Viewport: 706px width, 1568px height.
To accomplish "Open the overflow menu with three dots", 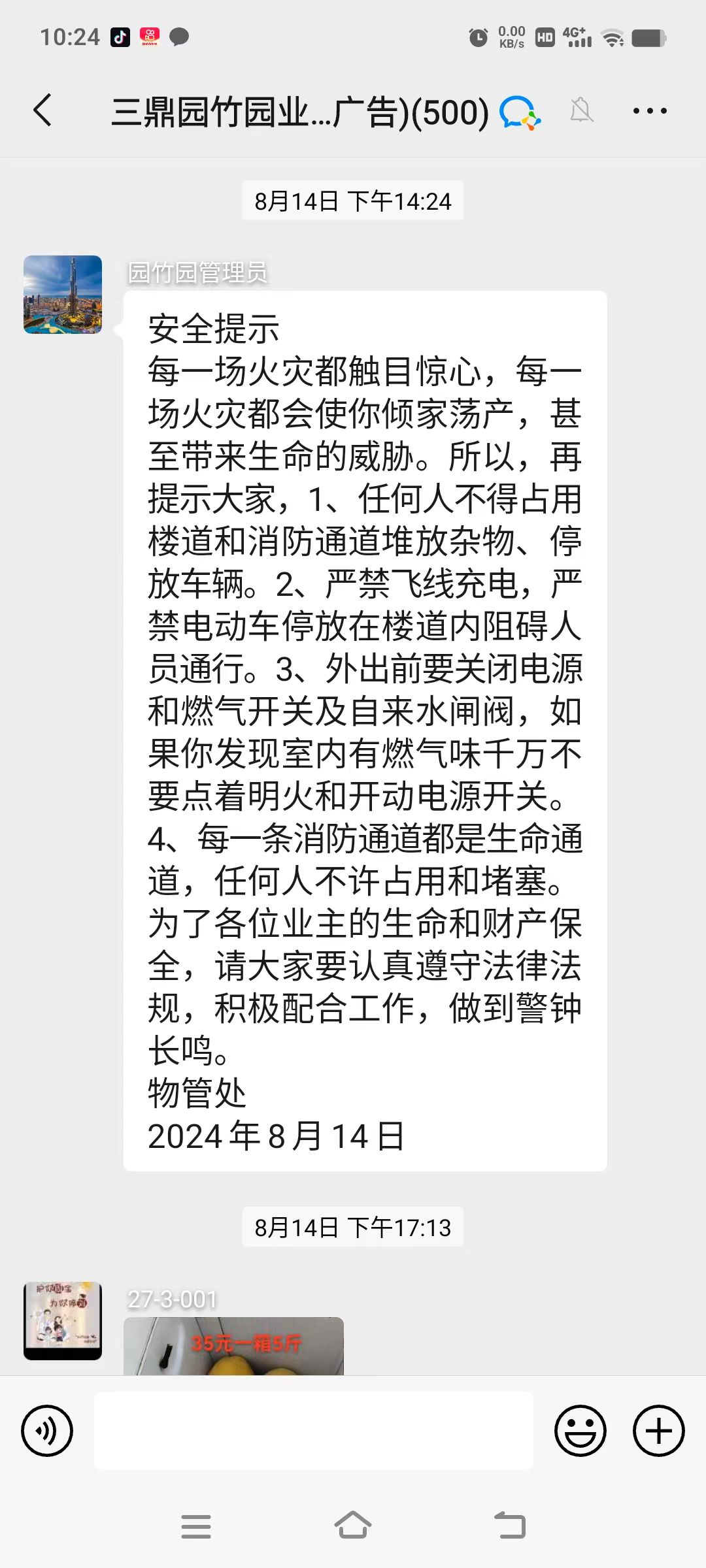I will tap(649, 110).
